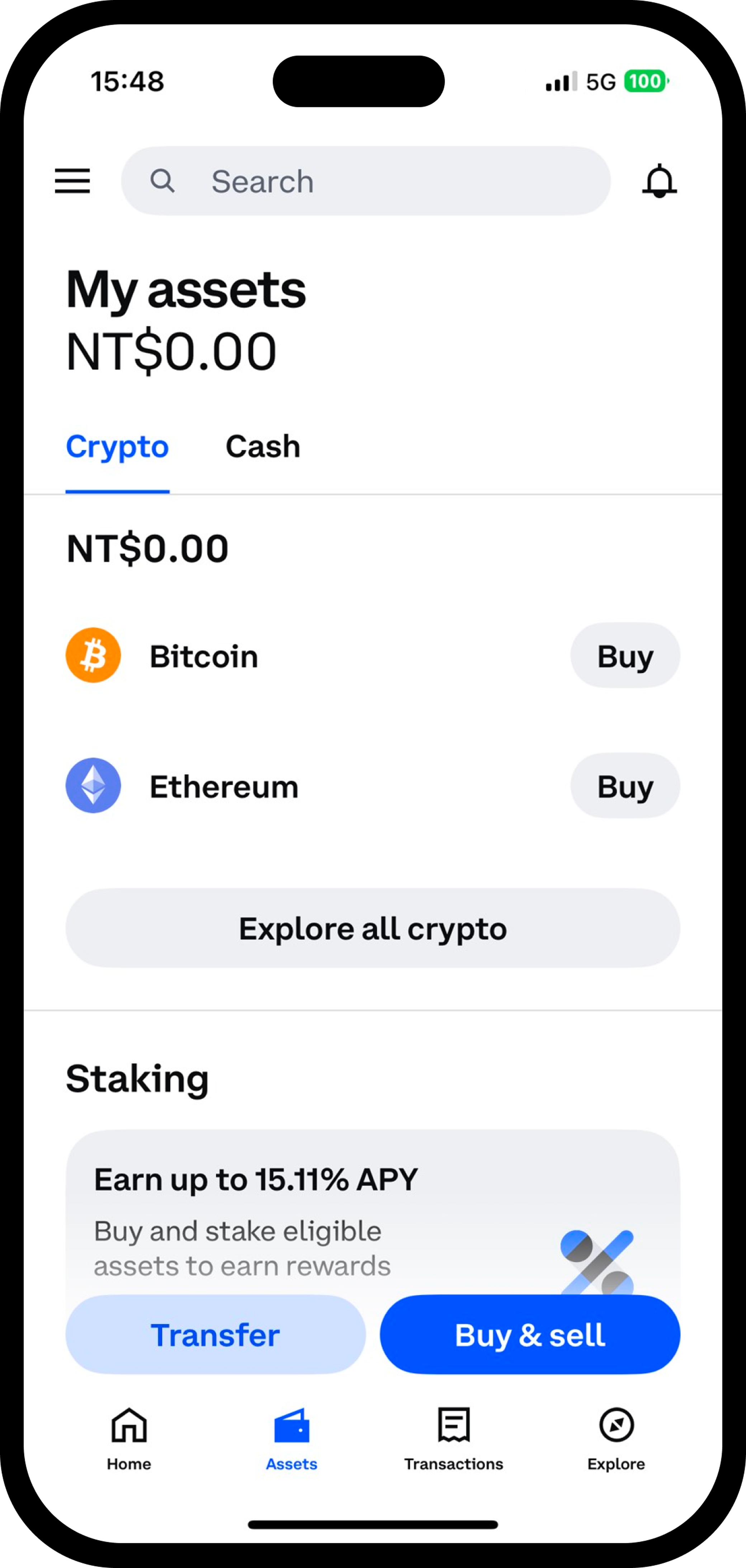Select the Assets tab
The width and height of the screenshot is (746, 1568).
(292, 1438)
